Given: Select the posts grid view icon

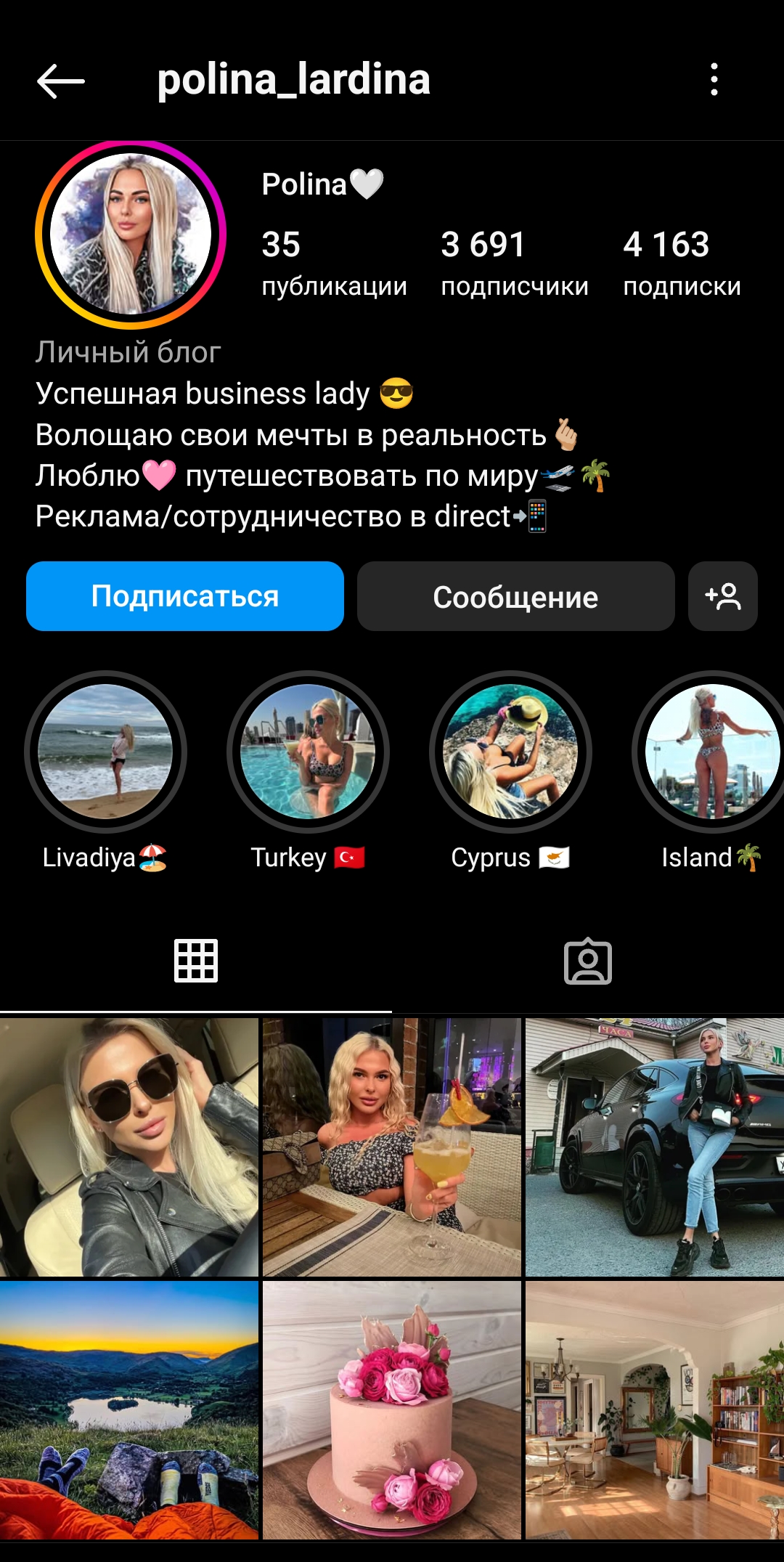Looking at the screenshot, I should click(196, 961).
